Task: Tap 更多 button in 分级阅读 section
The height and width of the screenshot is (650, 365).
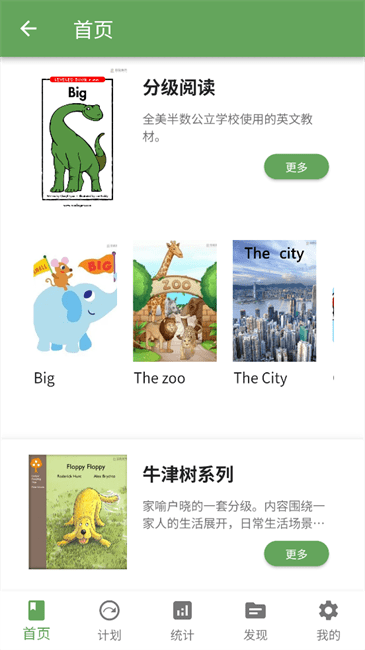Action: [297, 167]
